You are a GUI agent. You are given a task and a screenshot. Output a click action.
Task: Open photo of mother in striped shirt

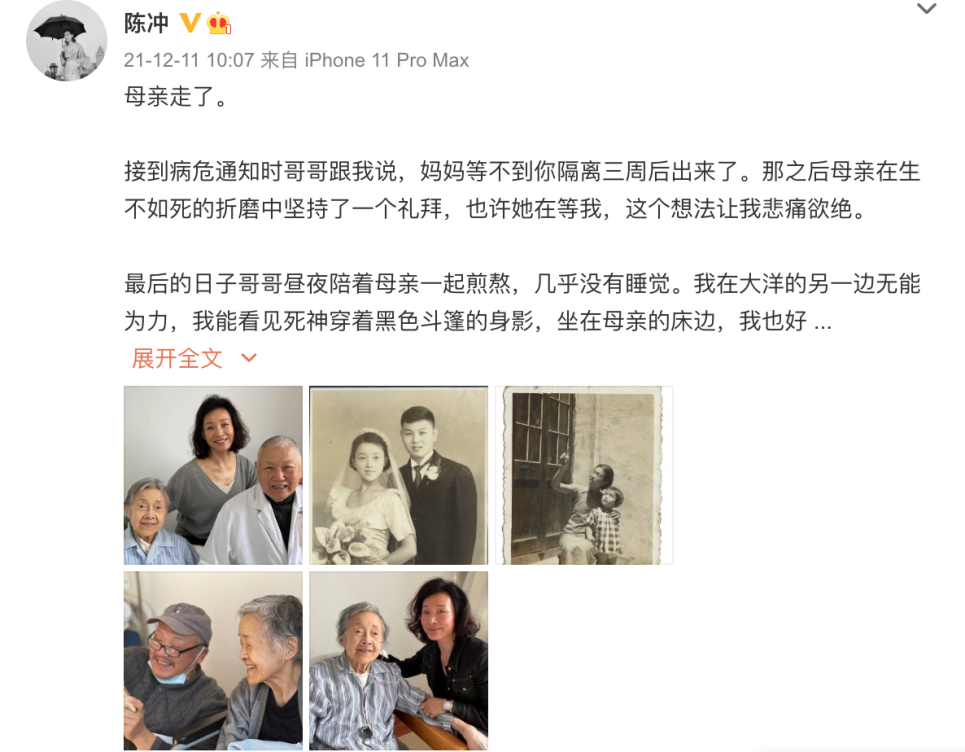pyautogui.click(x=398, y=660)
